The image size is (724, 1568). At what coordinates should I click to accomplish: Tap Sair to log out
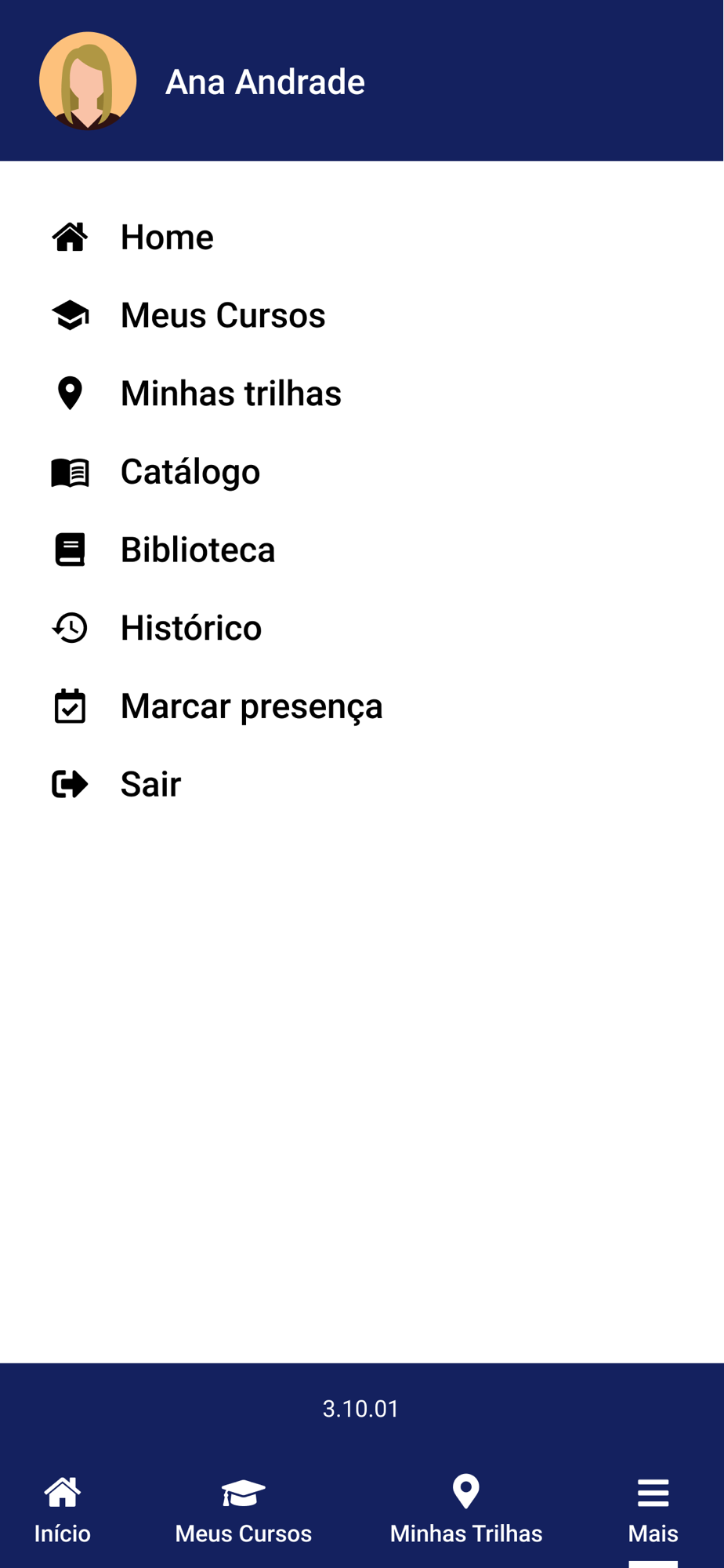pyautogui.click(x=362, y=784)
